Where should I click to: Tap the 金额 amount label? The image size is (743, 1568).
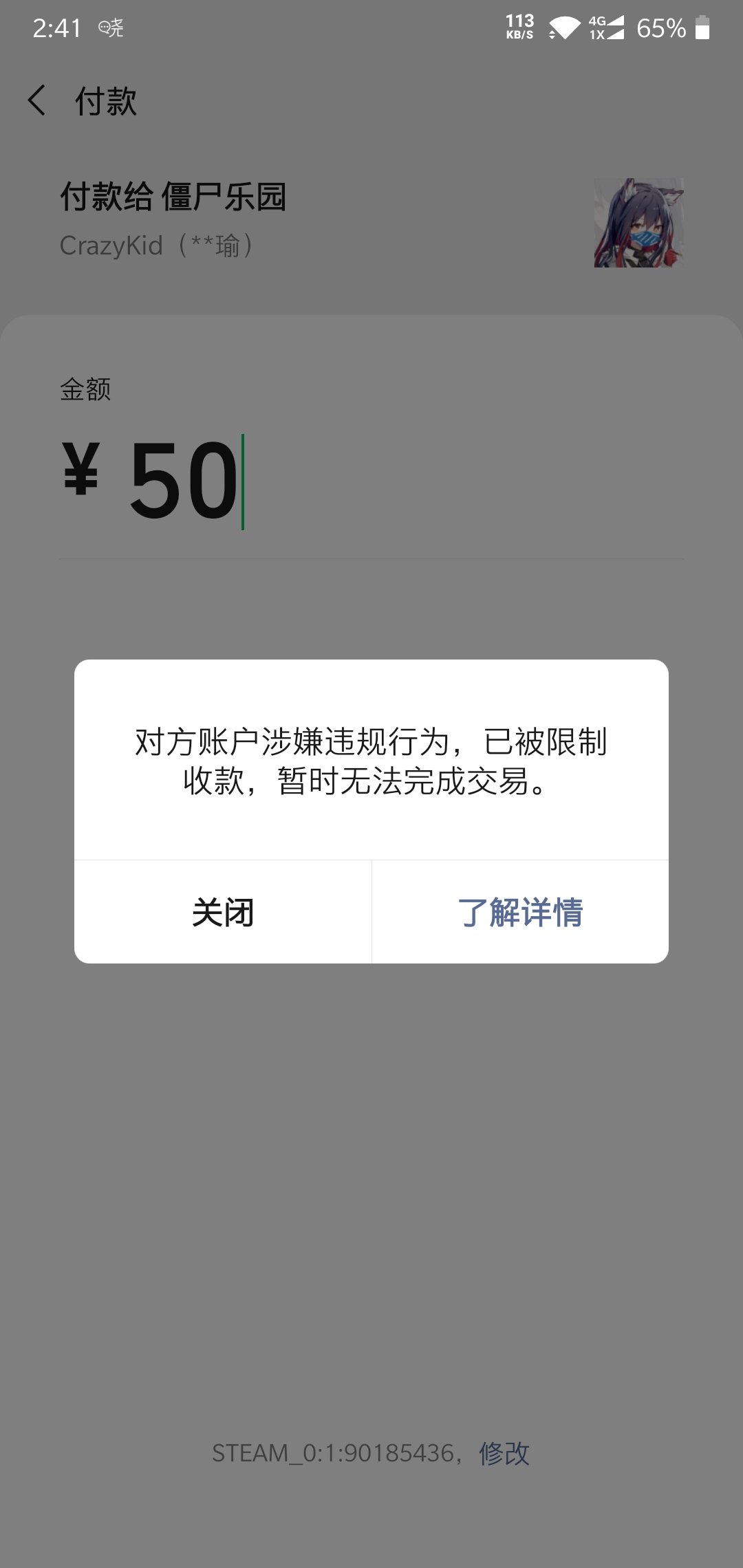86,389
